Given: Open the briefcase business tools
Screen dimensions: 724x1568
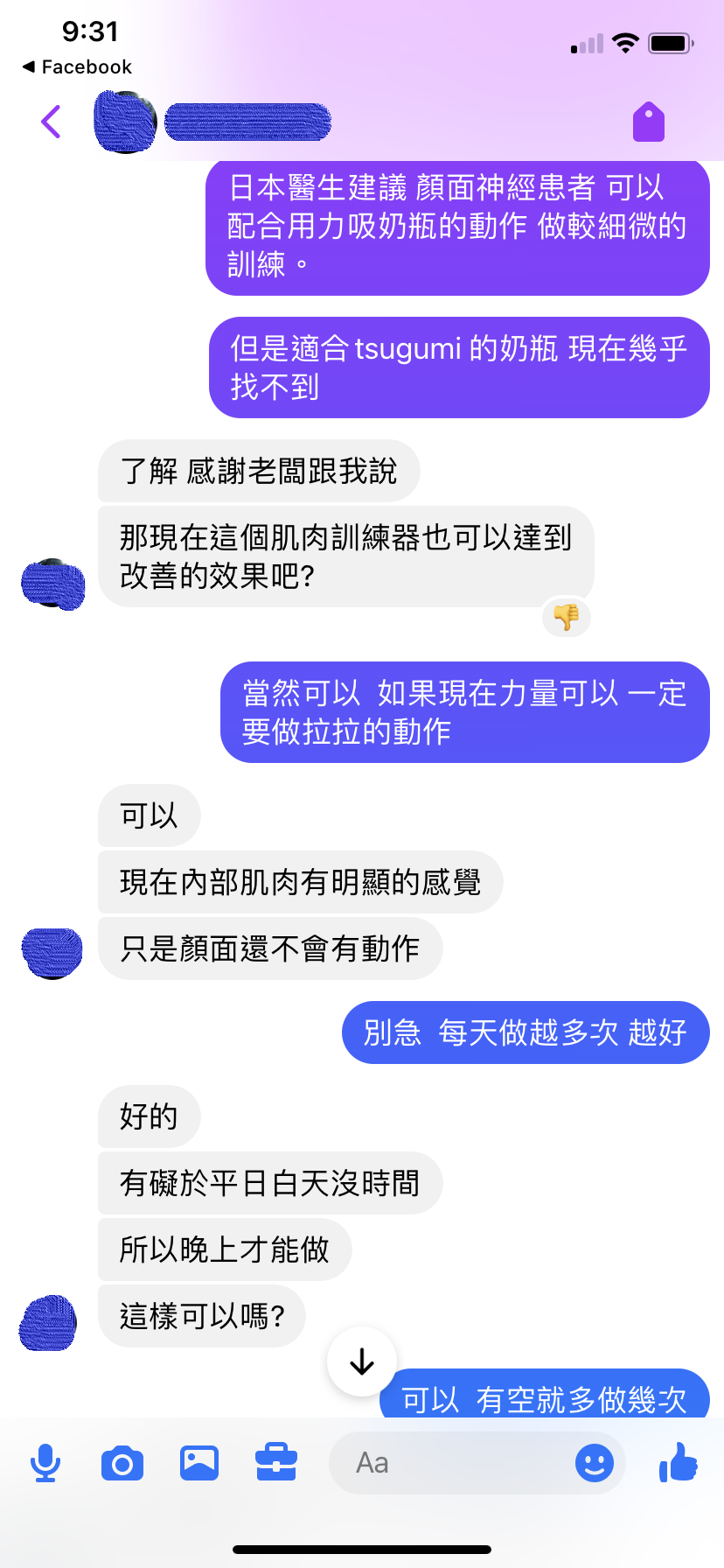Looking at the screenshot, I should [276, 1463].
